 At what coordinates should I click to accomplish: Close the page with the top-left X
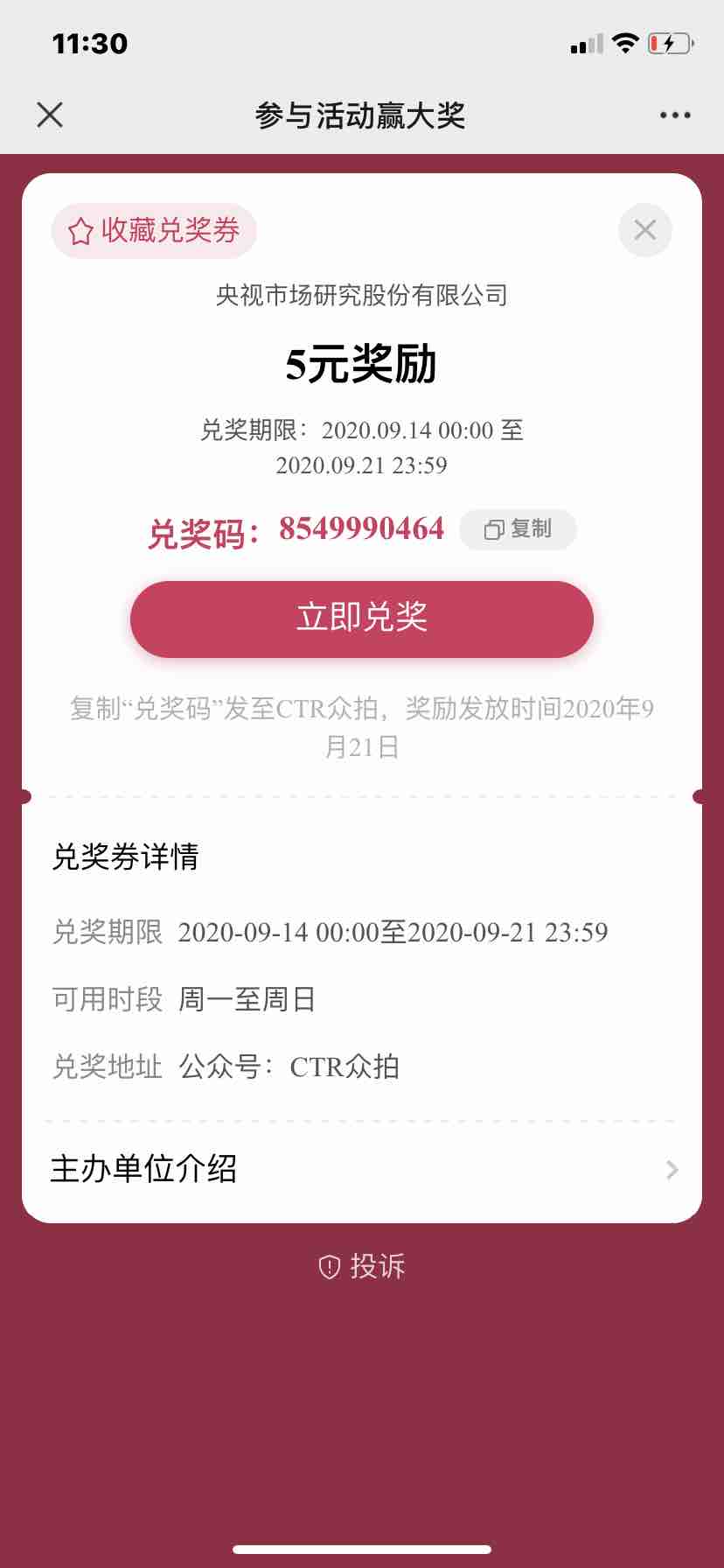pos(50,115)
